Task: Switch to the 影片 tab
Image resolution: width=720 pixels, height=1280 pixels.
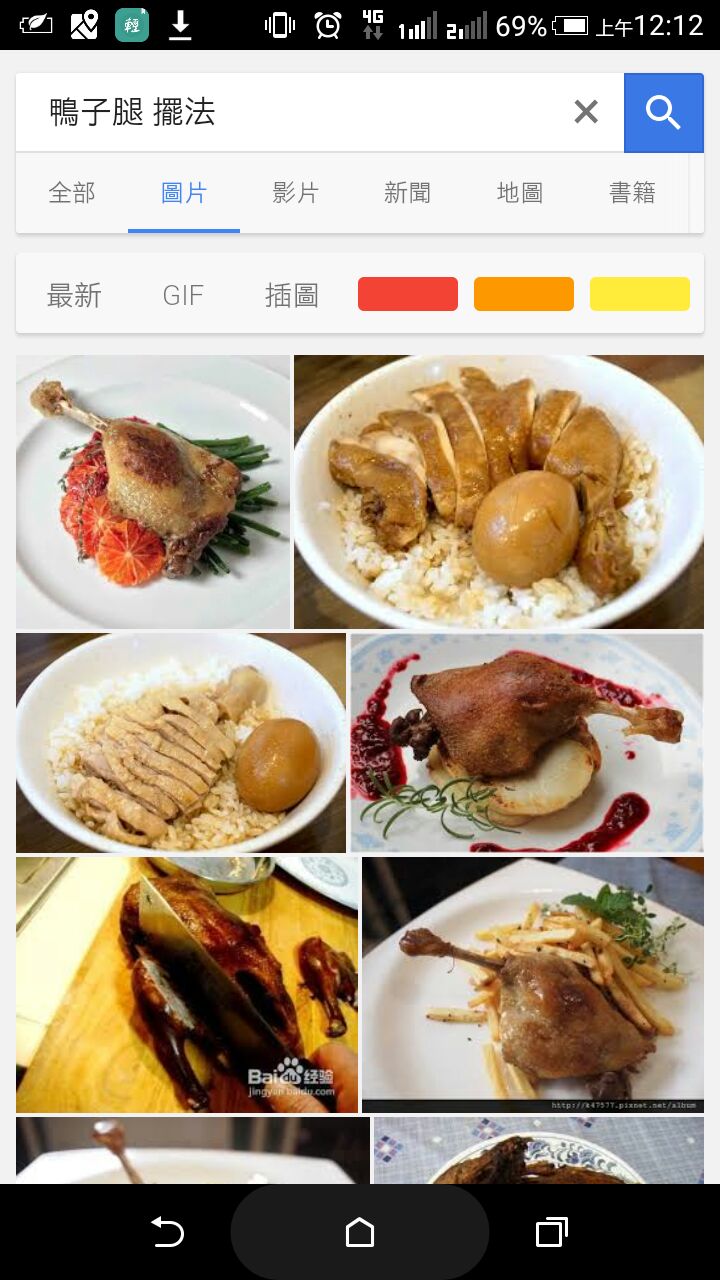Action: tap(295, 193)
